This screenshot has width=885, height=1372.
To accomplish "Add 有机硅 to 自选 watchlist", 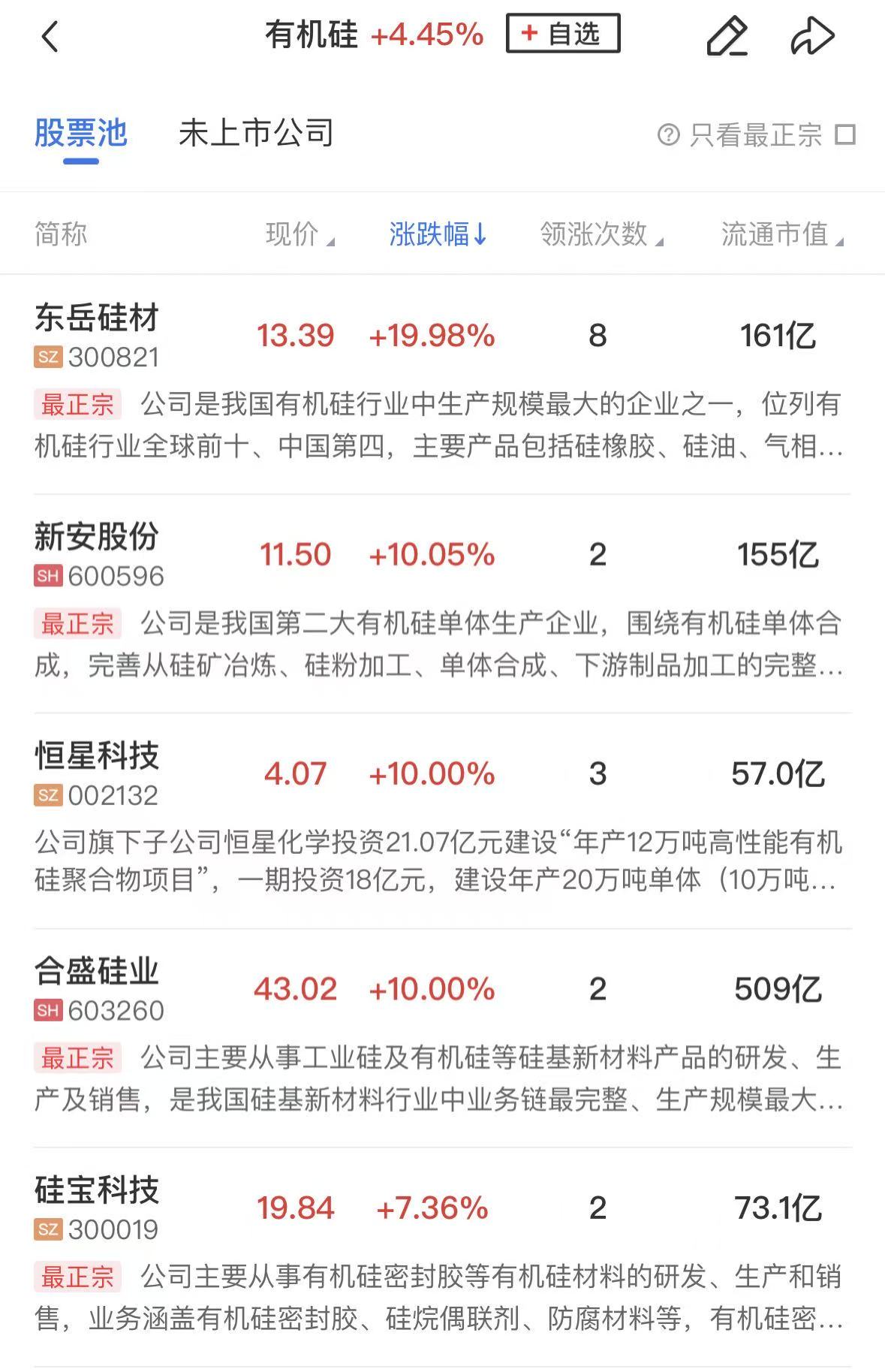I will click(x=563, y=34).
